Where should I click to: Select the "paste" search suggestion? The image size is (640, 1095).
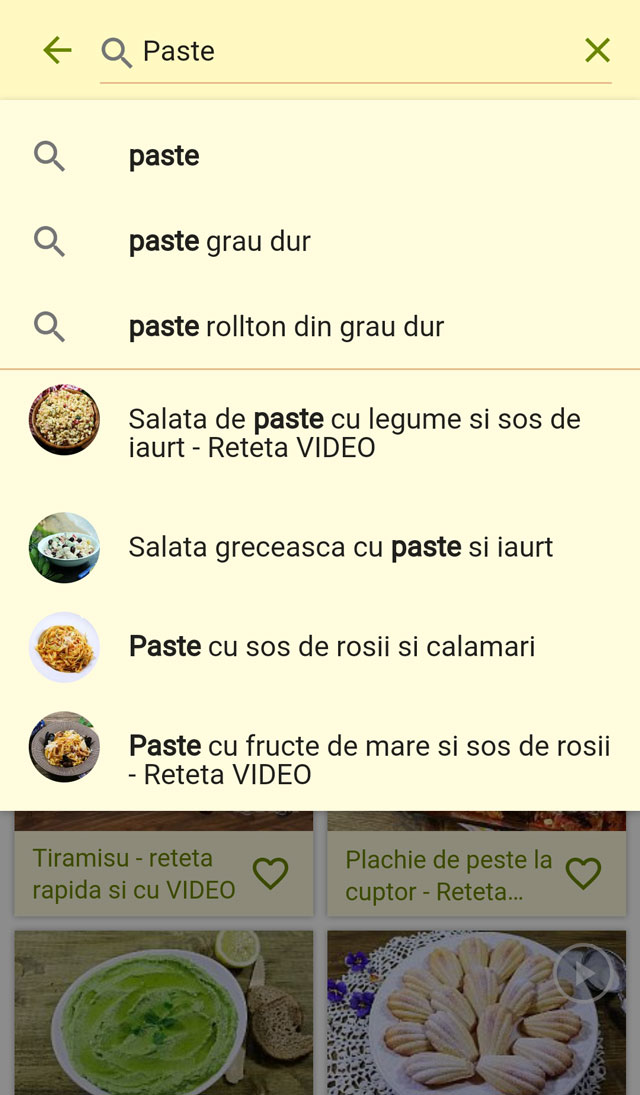pos(164,156)
